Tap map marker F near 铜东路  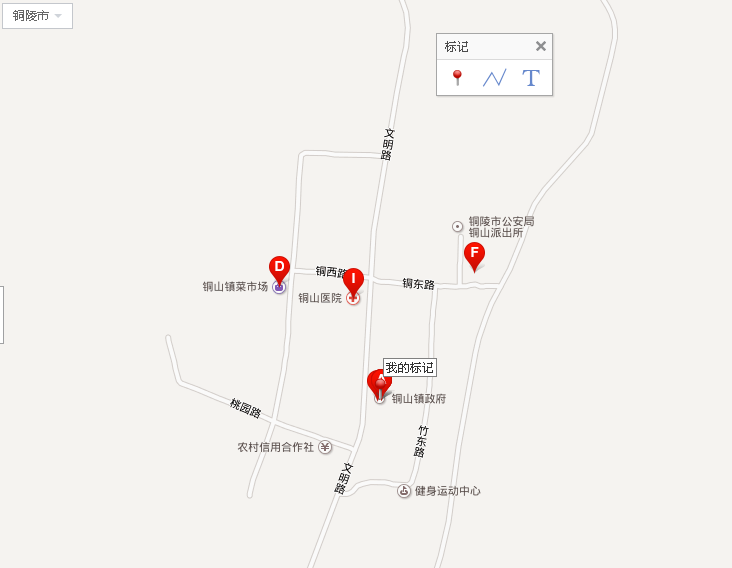474,254
